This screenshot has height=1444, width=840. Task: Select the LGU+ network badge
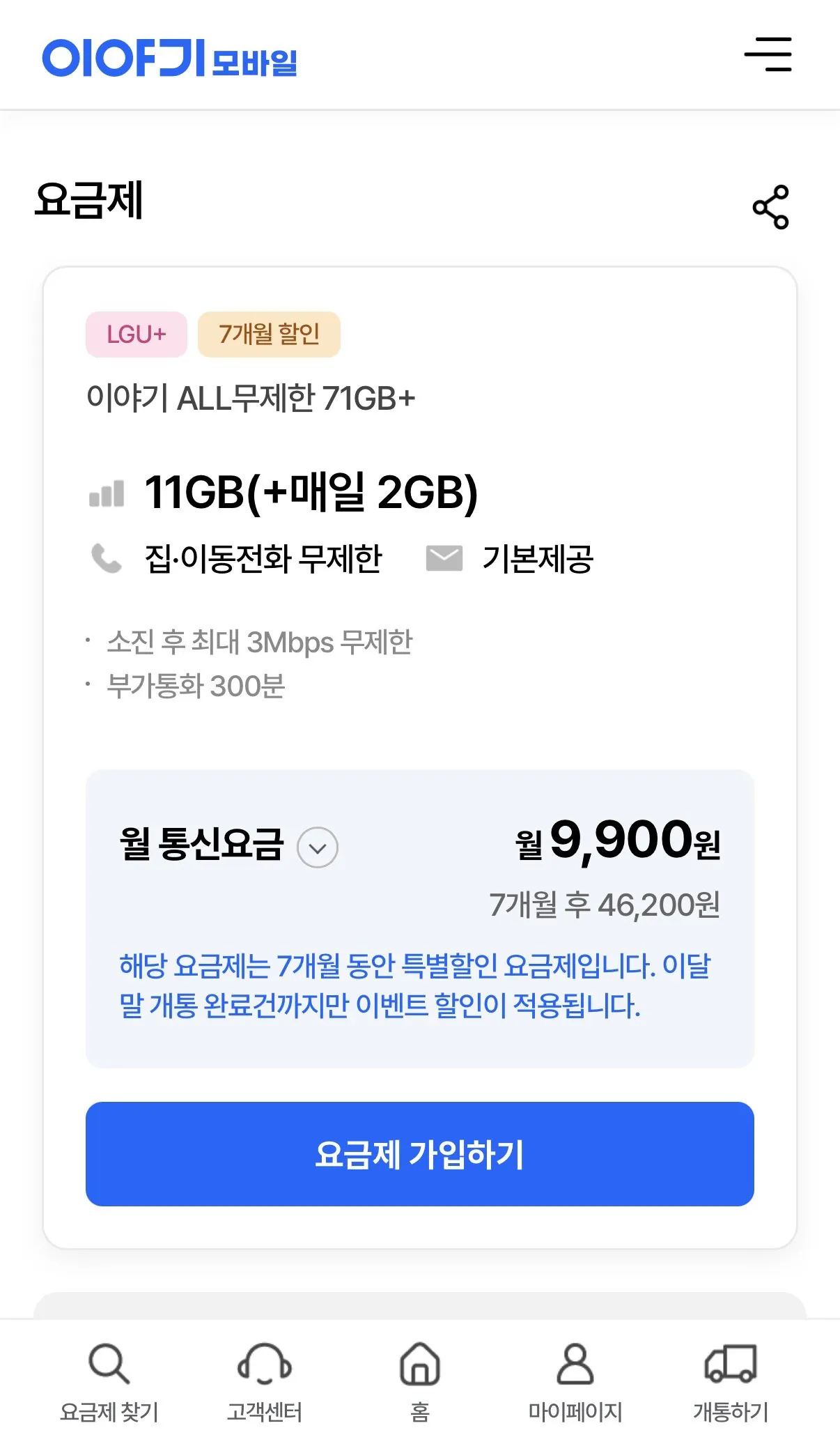[x=137, y=335]
